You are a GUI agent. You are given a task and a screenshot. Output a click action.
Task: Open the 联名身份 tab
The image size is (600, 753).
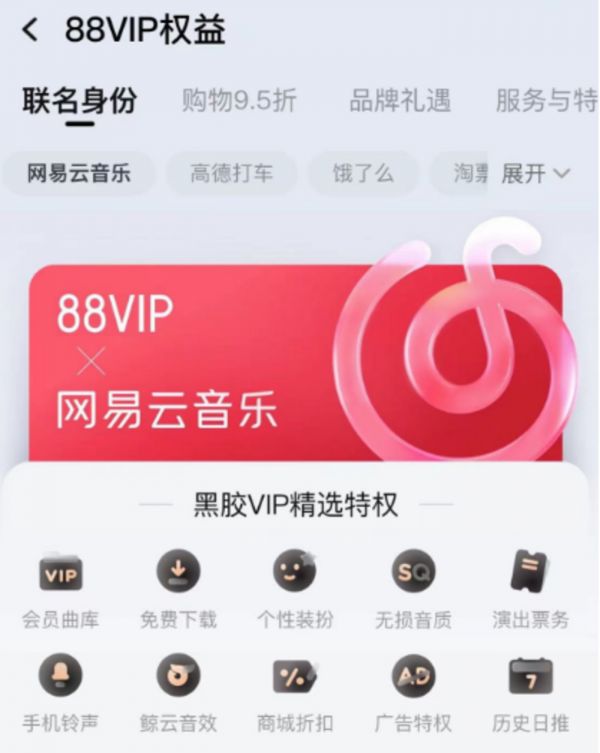[x=79, y=101]
